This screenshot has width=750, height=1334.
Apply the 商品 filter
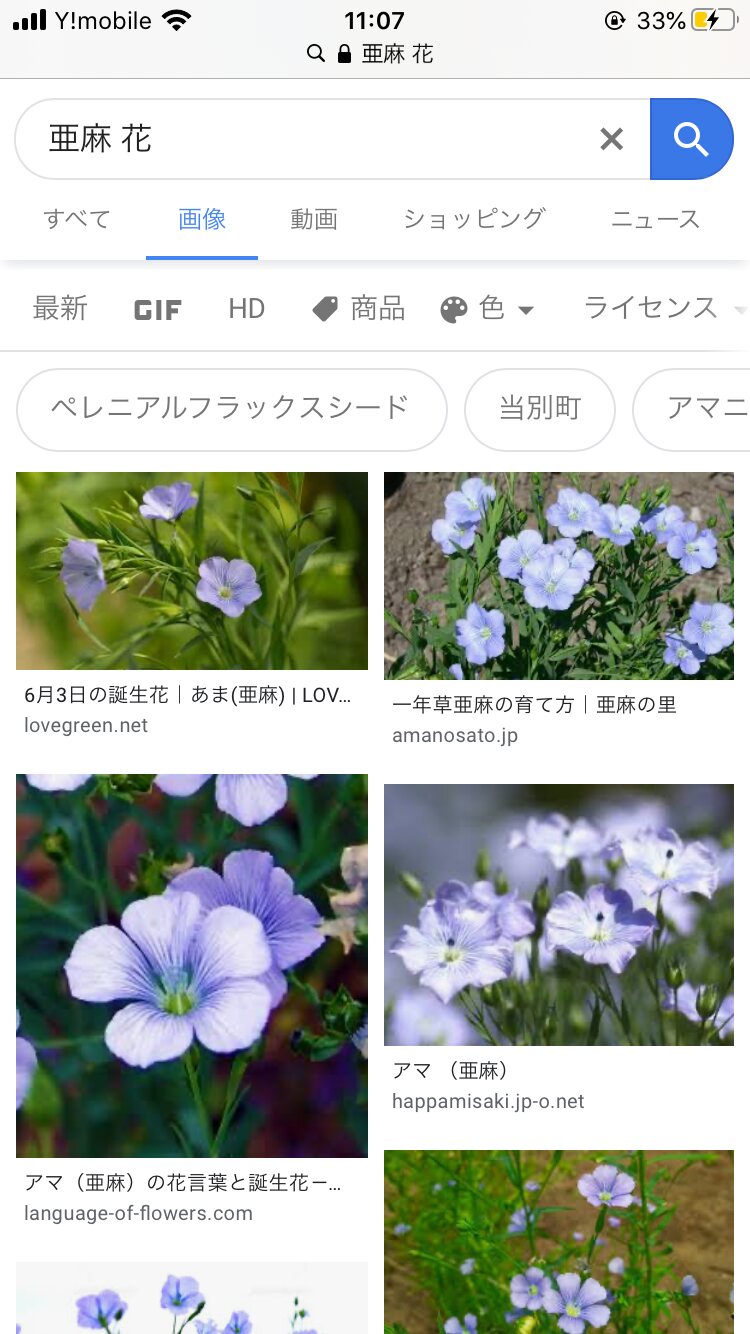[x=359, y=308]
